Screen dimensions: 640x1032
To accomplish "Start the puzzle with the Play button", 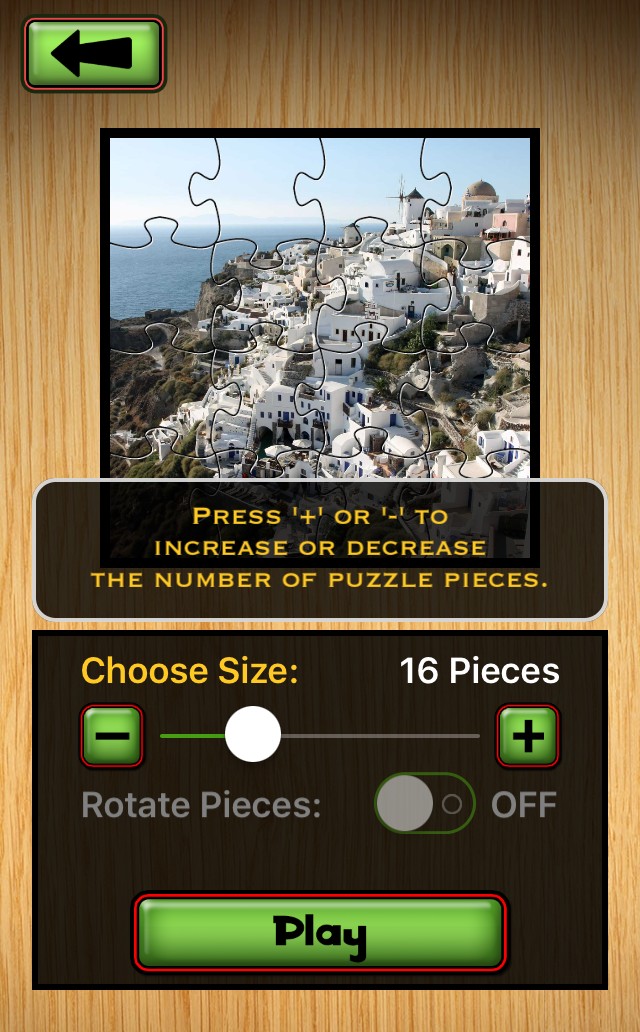I will tap(320, 933).
